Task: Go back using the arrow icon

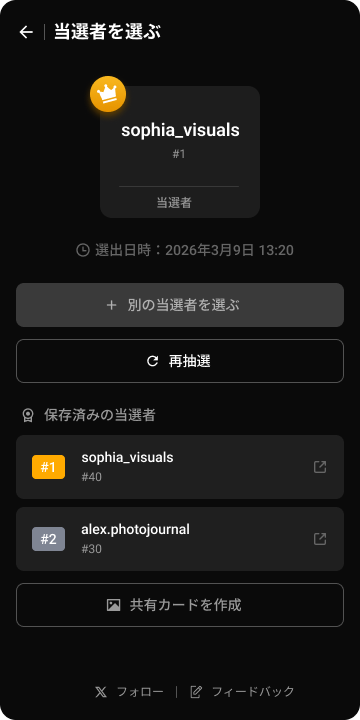Action: pos(26,32)
